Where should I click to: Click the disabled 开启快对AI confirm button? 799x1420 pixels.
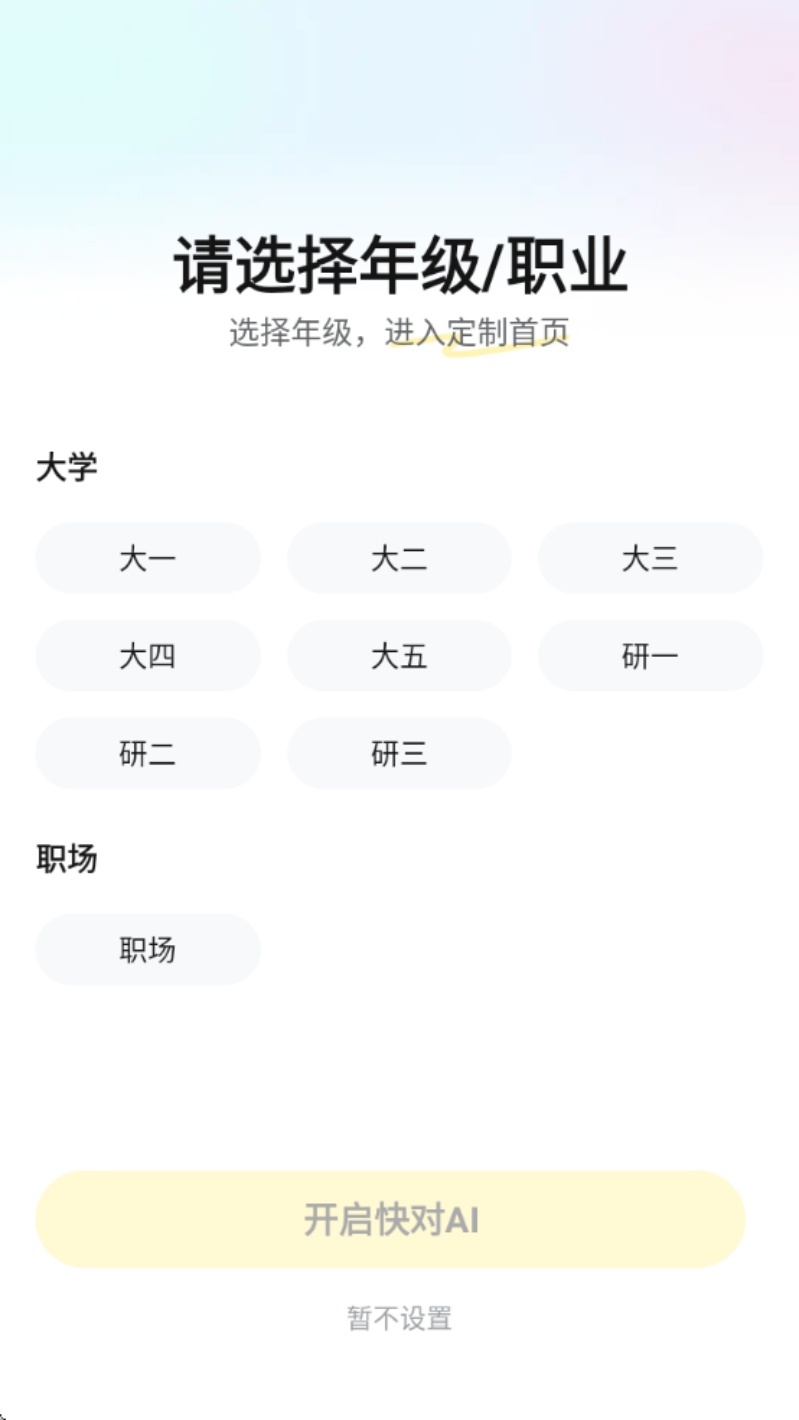(x=399, y=1218)
